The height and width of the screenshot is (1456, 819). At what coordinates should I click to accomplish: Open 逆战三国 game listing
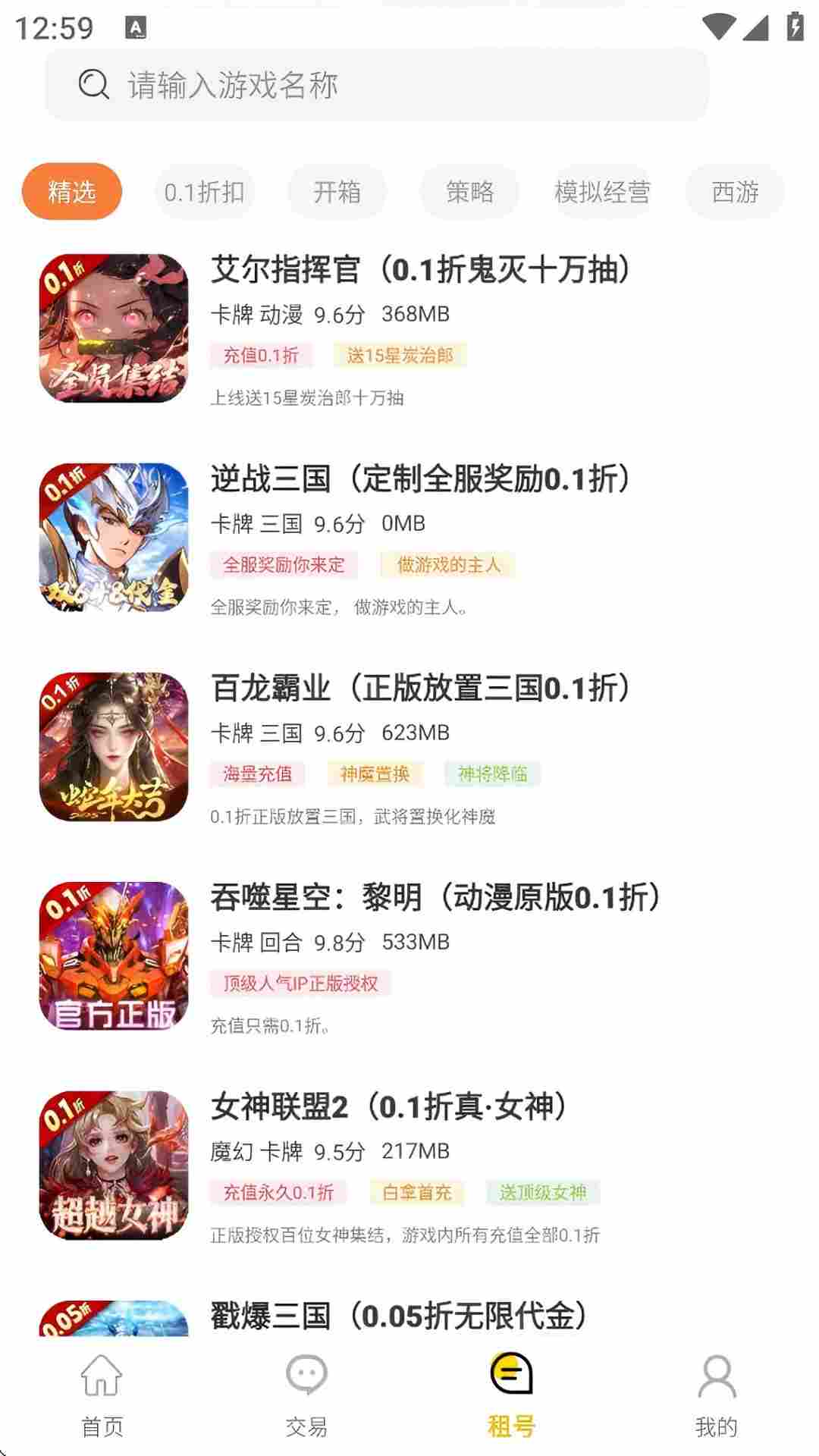[x=419, y=479]
